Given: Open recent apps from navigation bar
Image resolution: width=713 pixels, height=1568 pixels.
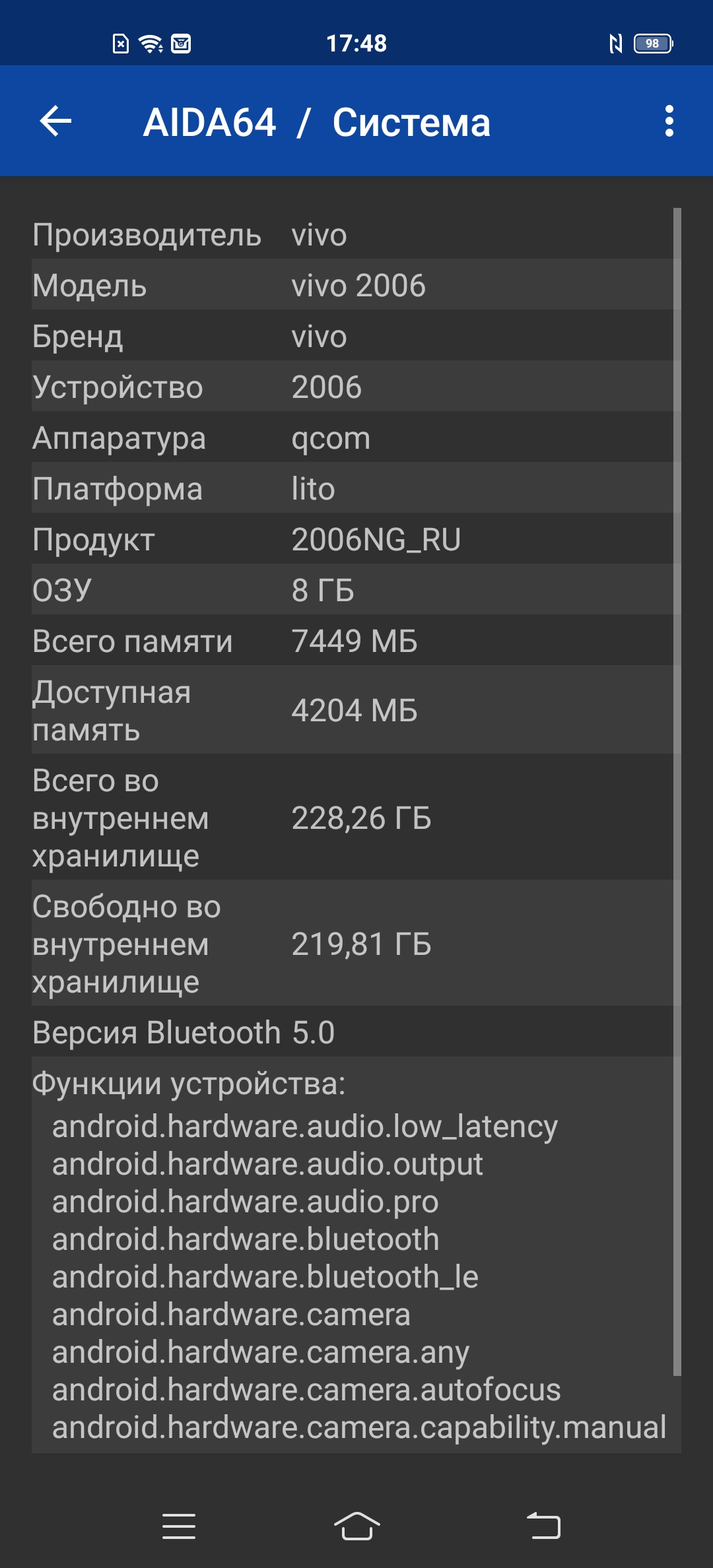Looking at the screenshot, I should (x=179, y=1526).
